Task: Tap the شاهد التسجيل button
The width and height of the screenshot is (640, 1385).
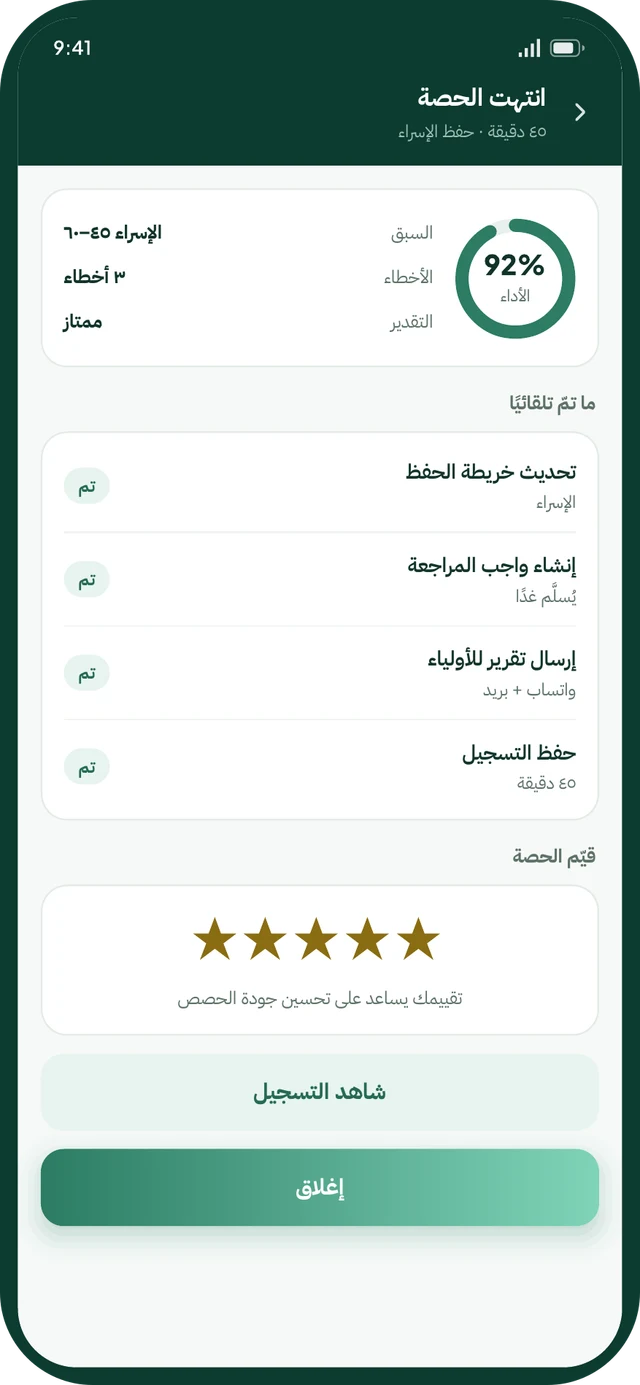Action: [320, 1092]
